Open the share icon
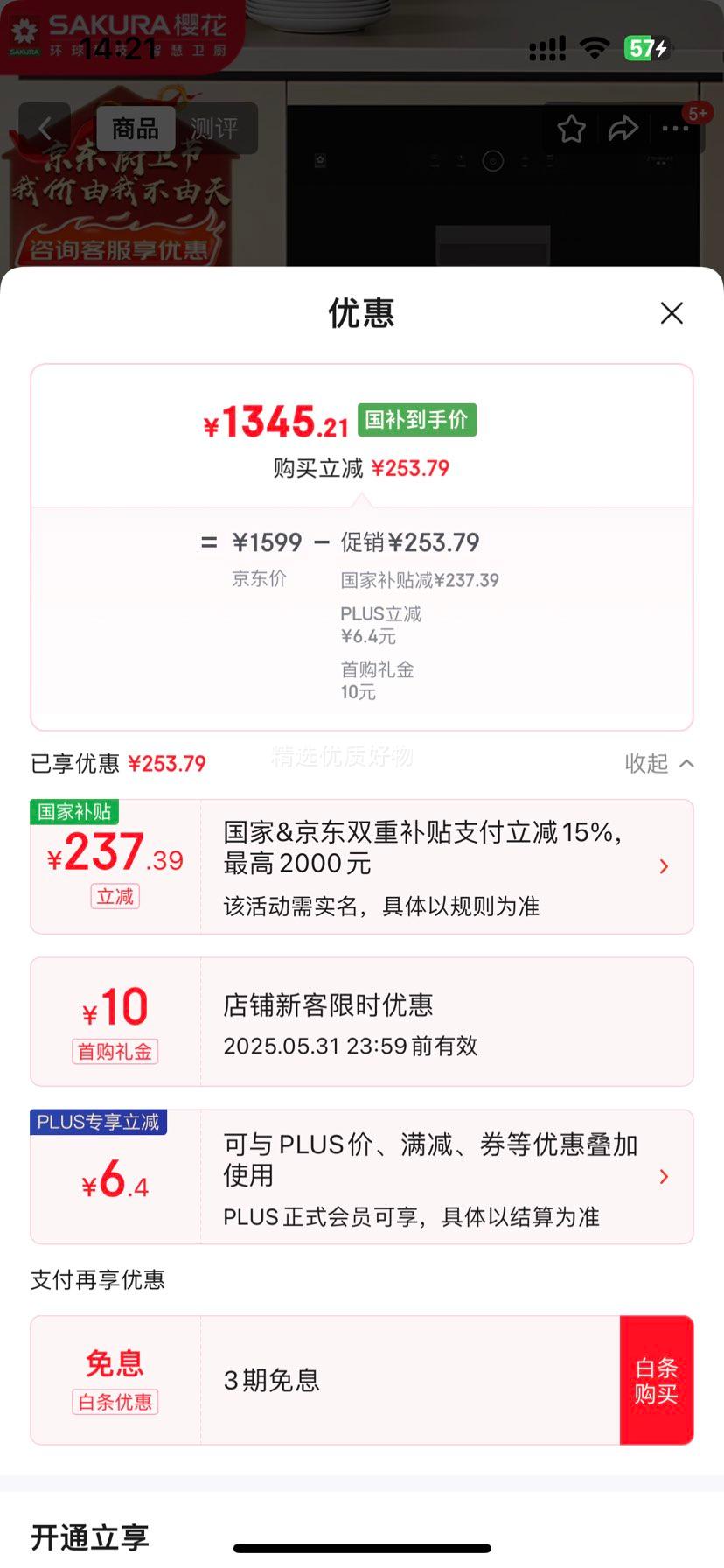 (x=623, y=128)
